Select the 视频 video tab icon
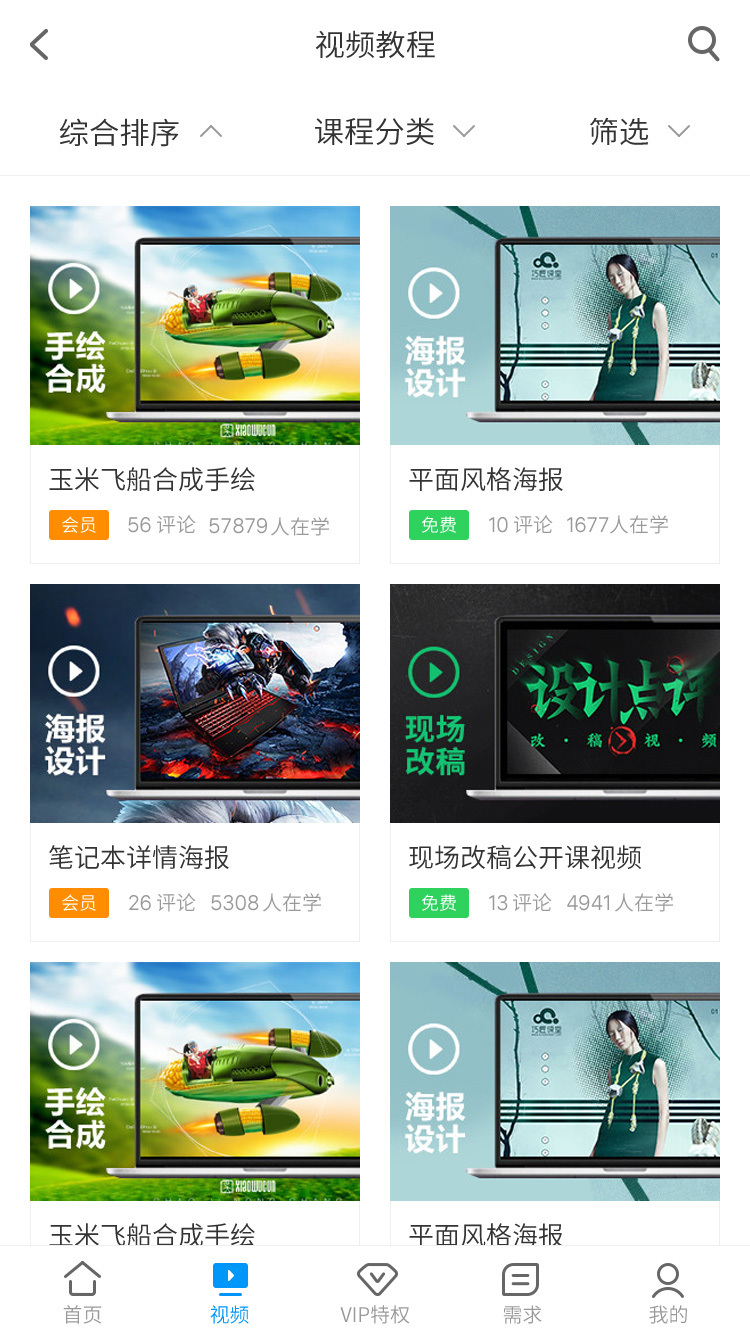Viewport: 750px width, 1334px height. tap(229, 1279)
